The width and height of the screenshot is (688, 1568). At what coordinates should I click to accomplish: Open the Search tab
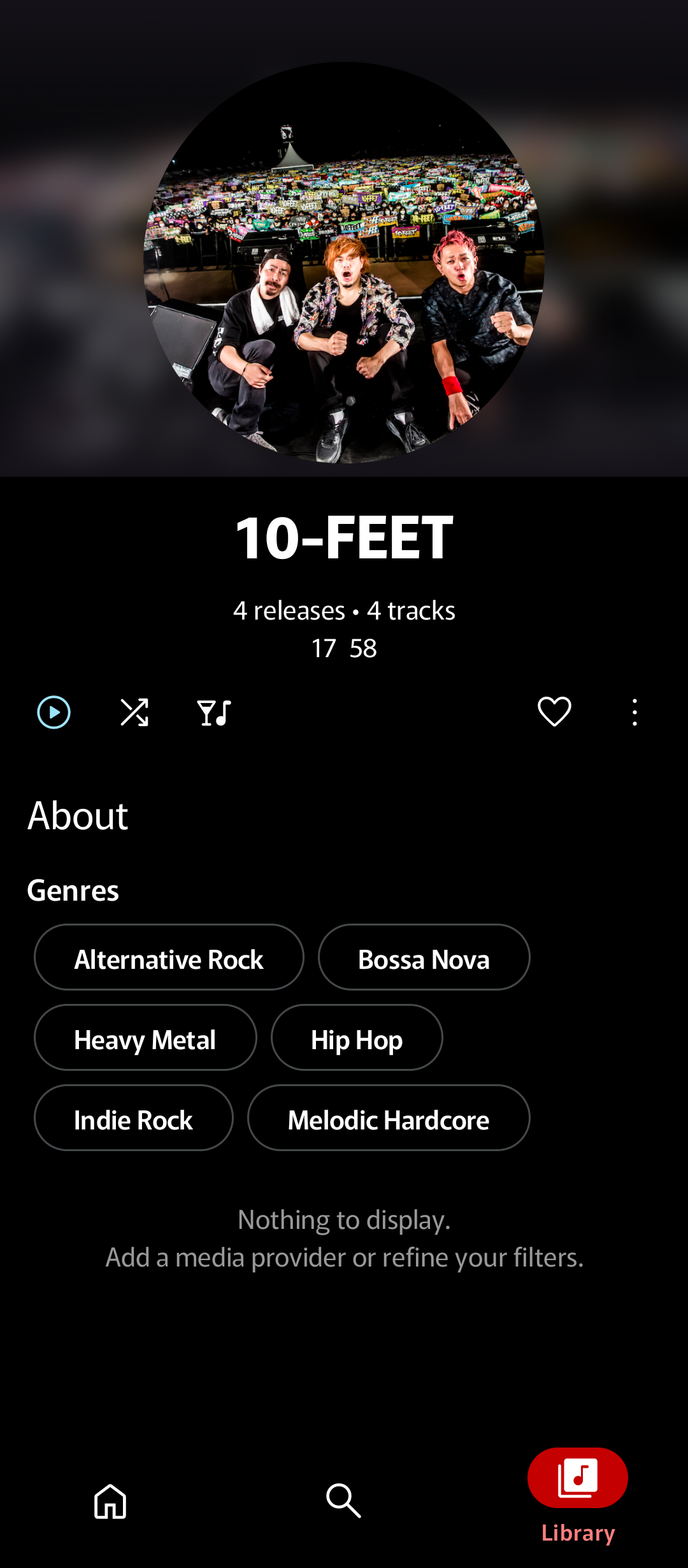(x=344, y=1500)
